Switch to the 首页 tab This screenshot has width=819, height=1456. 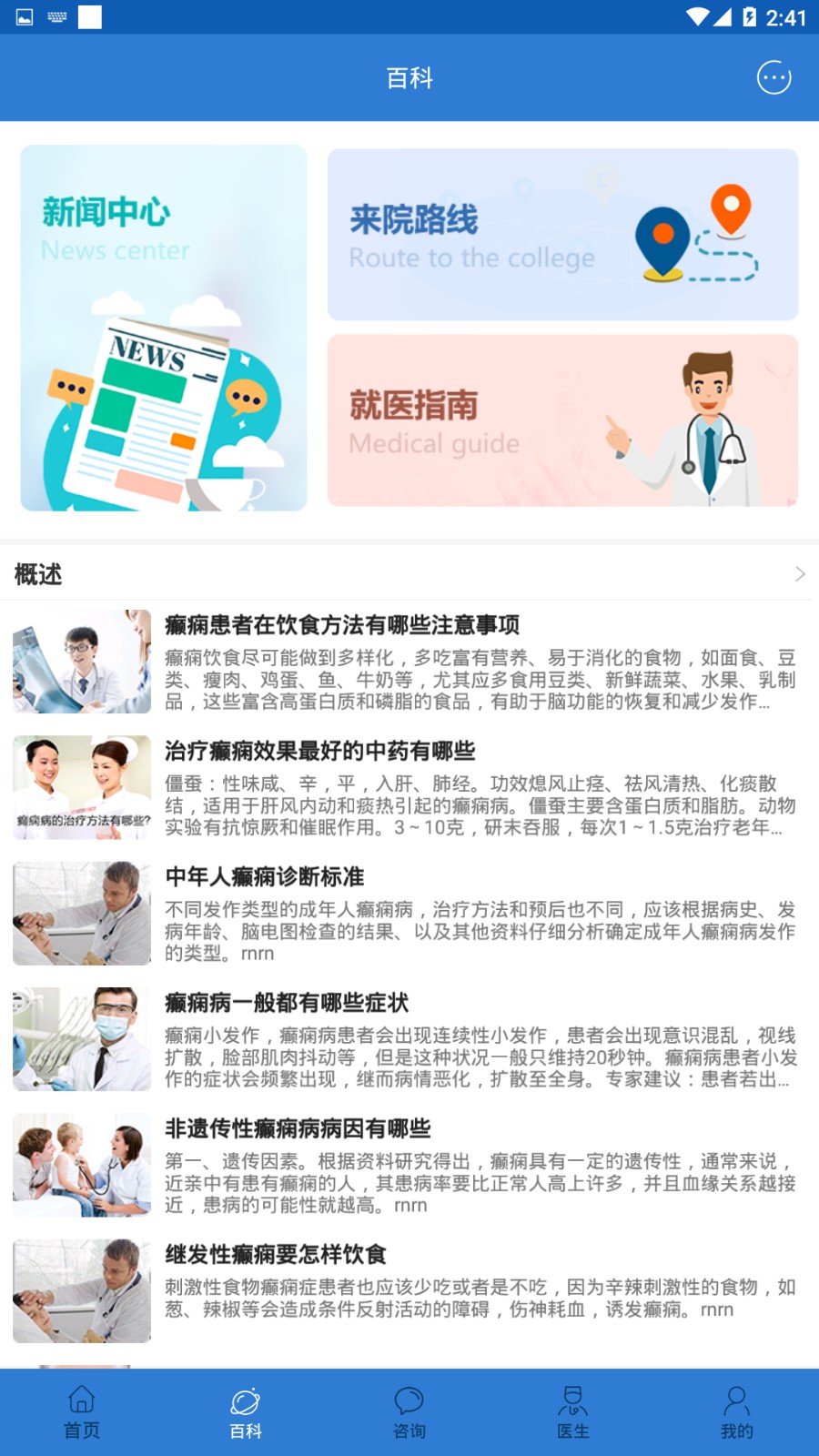tap(82, 1412)
